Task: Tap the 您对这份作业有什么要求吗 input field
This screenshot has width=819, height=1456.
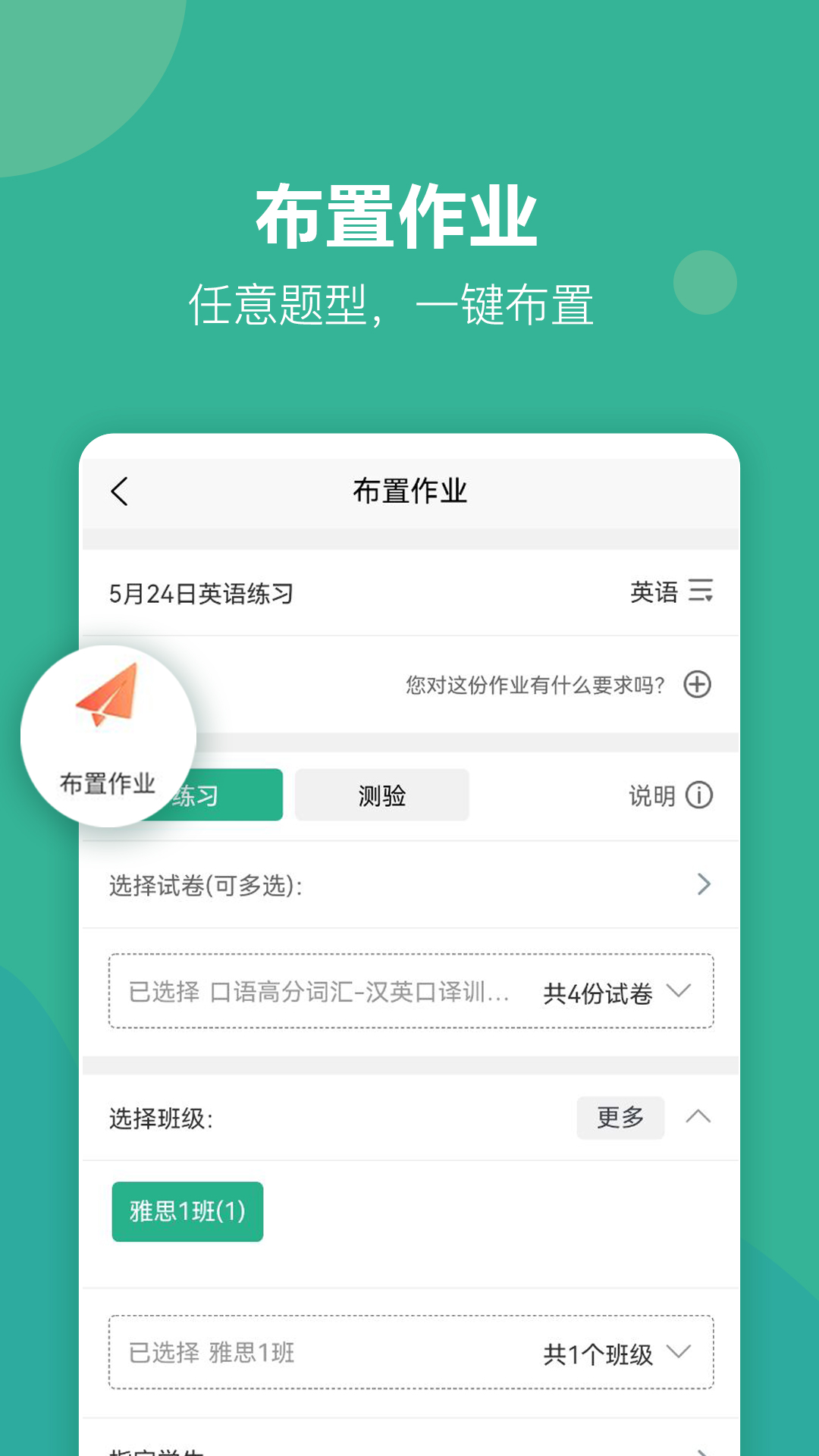Action: pos(535,683)
